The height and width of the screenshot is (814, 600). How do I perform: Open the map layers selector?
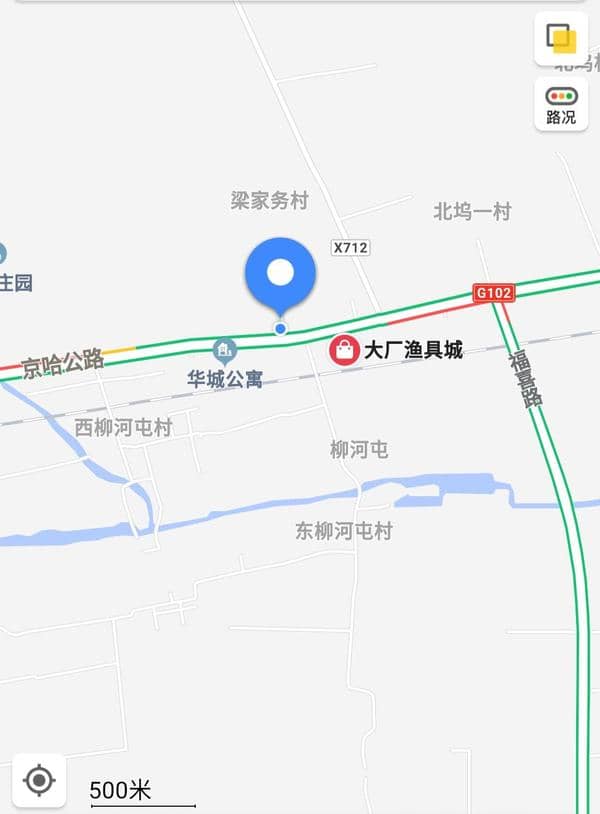click(x=561, y=39)
